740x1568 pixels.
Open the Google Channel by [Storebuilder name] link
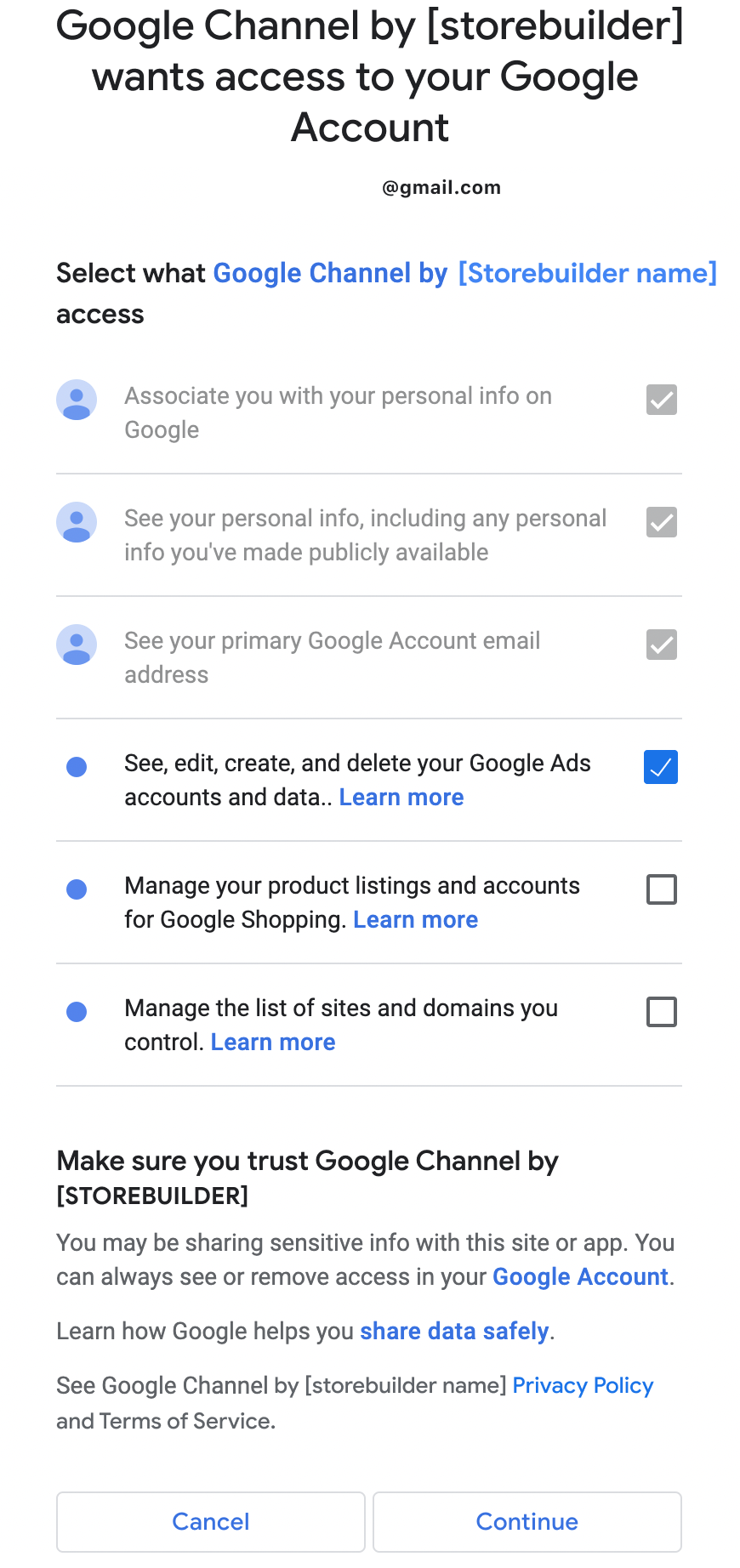tap(464, 274)
